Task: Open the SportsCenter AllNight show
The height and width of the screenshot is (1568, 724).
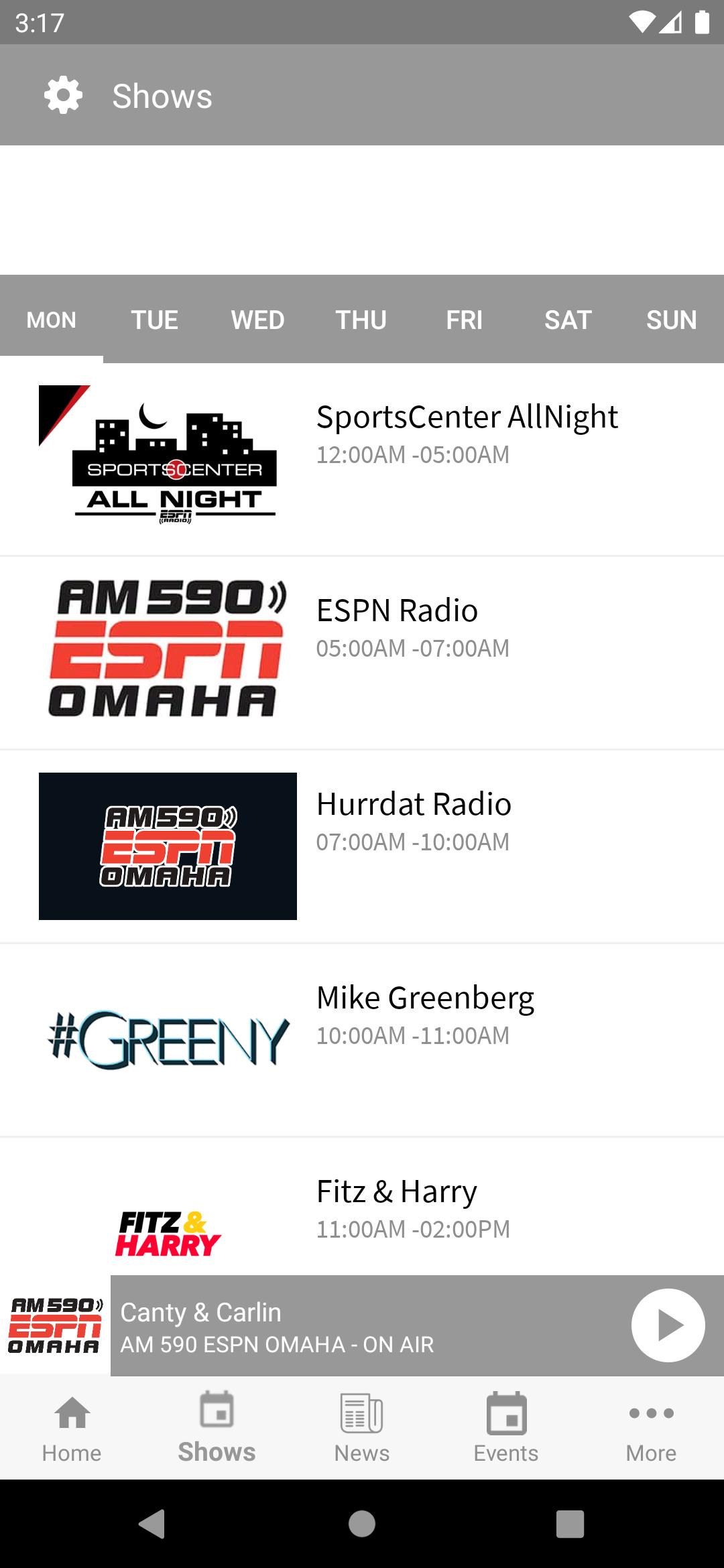Action: 362,460
